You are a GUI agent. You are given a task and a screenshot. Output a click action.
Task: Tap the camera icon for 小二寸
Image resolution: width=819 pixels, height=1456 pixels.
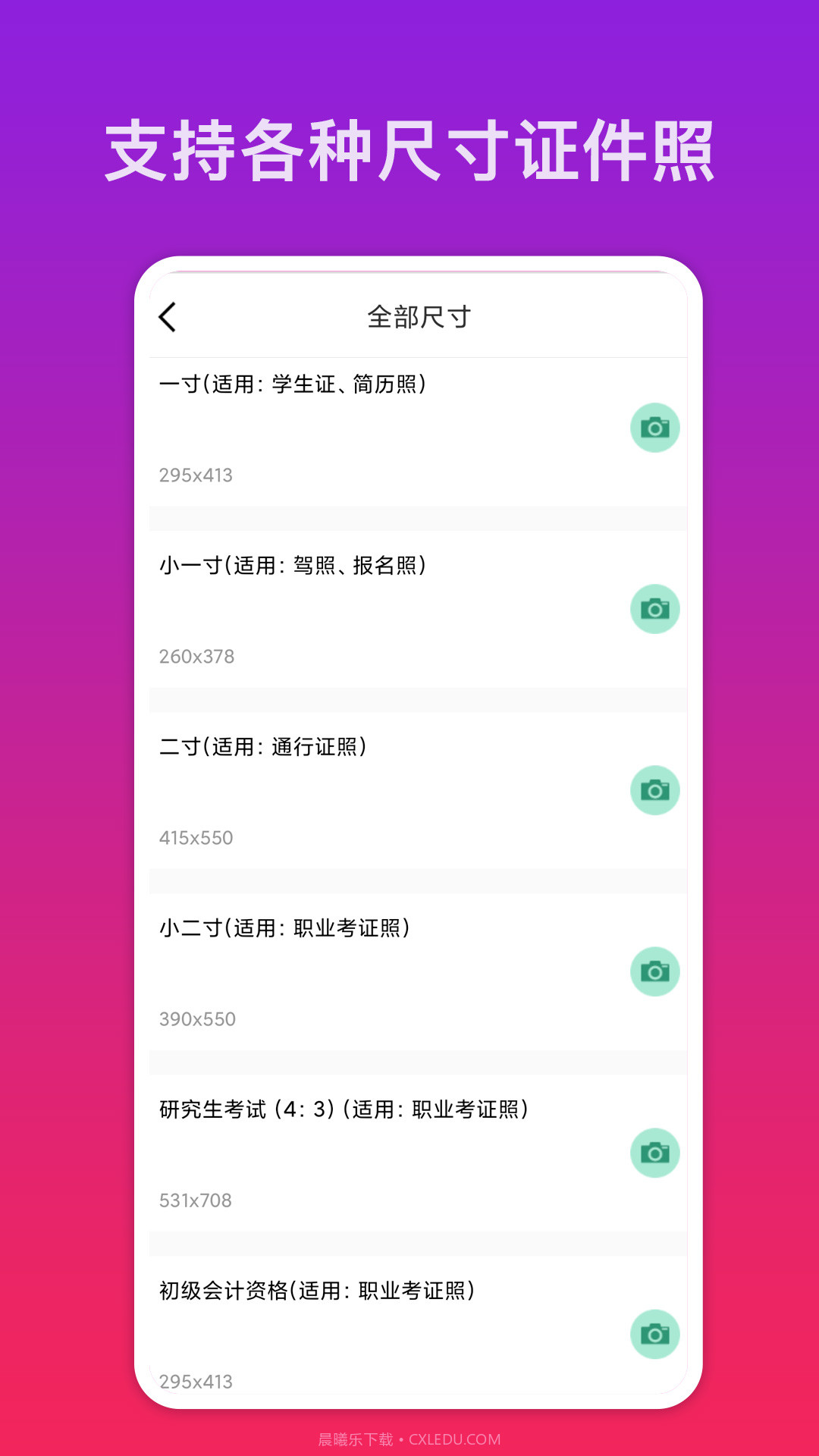655,971
